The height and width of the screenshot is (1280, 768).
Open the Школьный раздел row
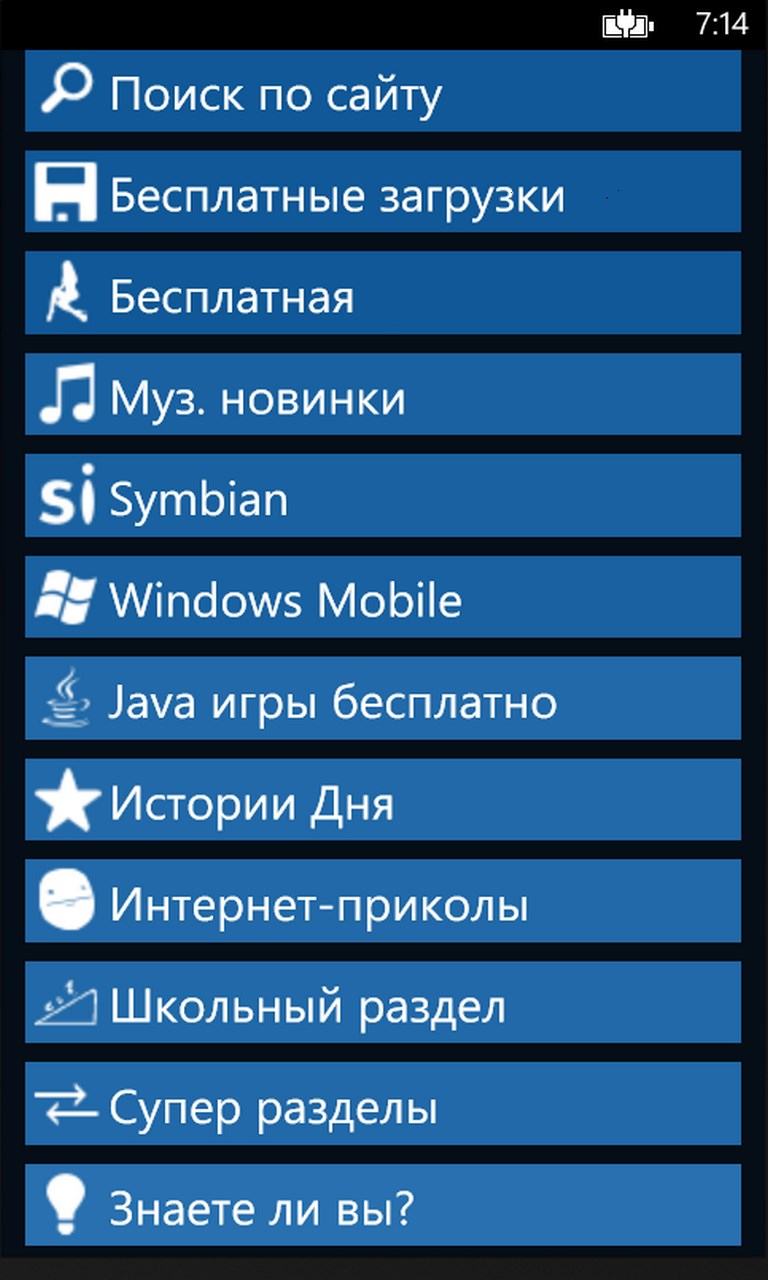pos(383,1004)
